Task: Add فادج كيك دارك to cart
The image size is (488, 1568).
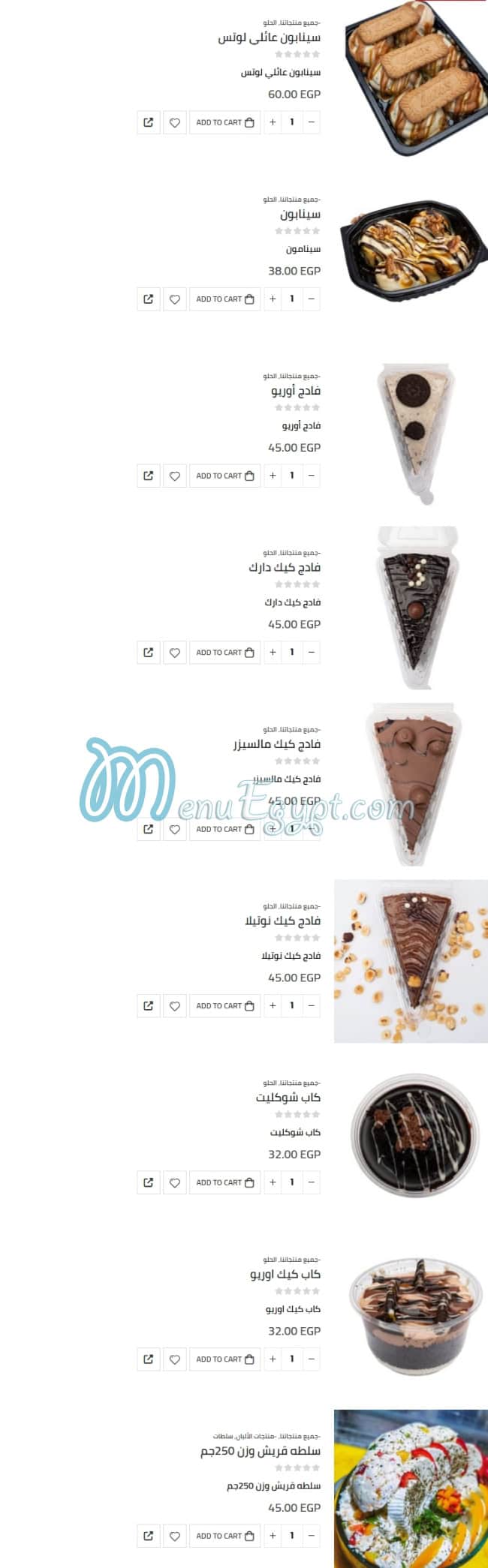Action: [x=224, y=652]
